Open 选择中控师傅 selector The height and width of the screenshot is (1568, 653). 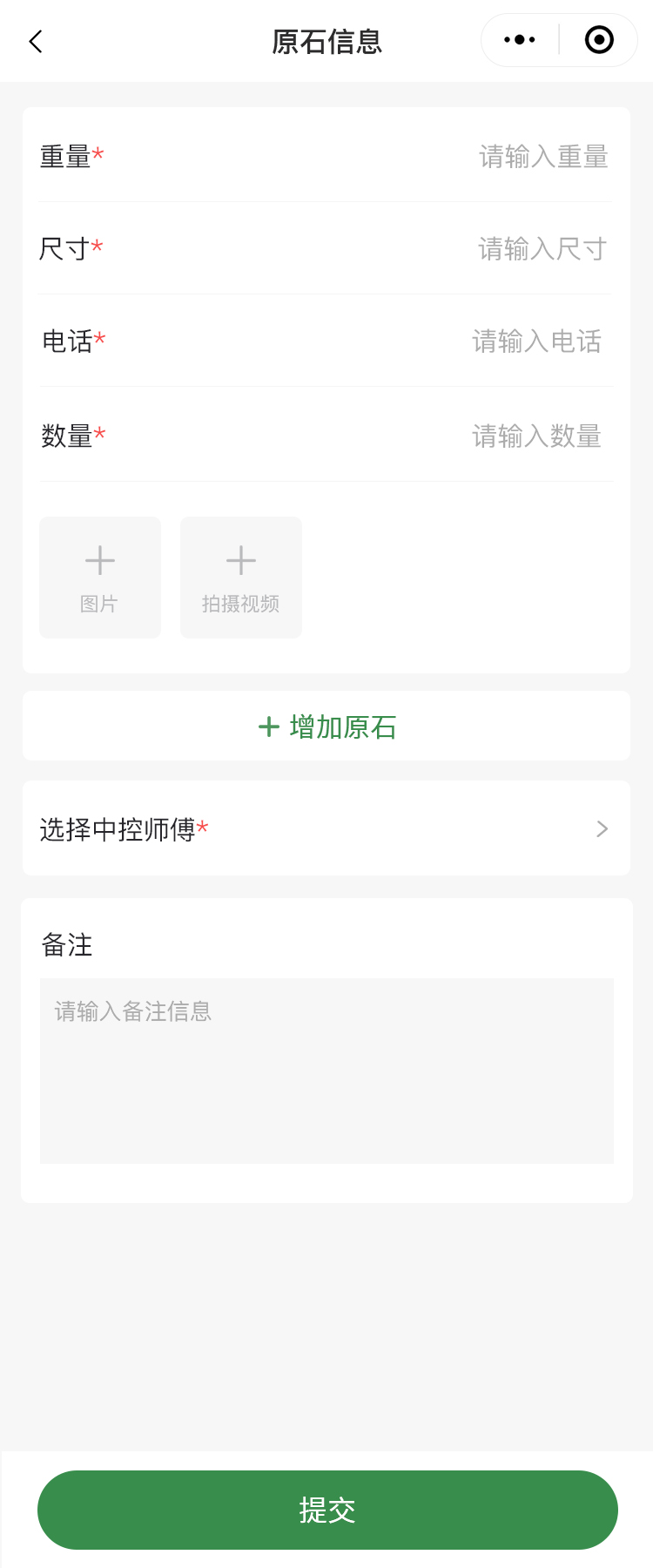pos(326,829)
